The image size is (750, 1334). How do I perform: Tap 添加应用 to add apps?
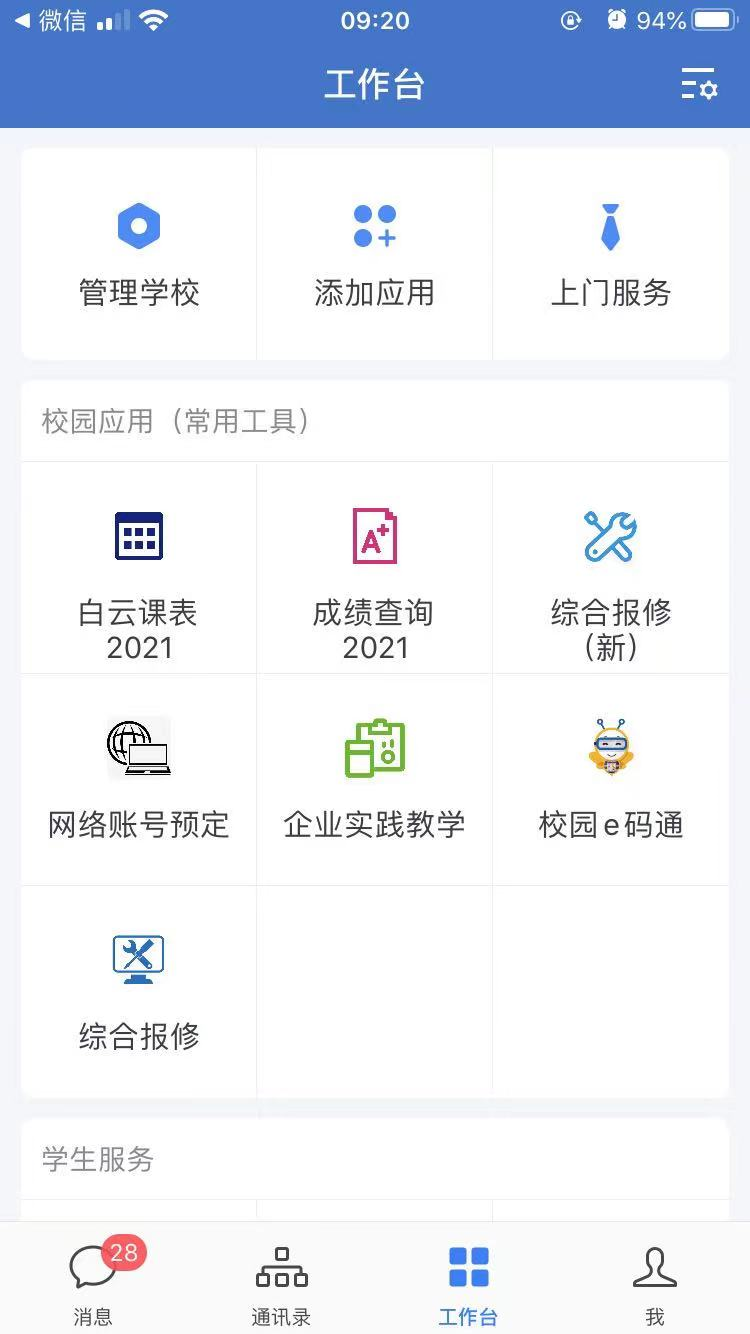(x=375, y=254)
